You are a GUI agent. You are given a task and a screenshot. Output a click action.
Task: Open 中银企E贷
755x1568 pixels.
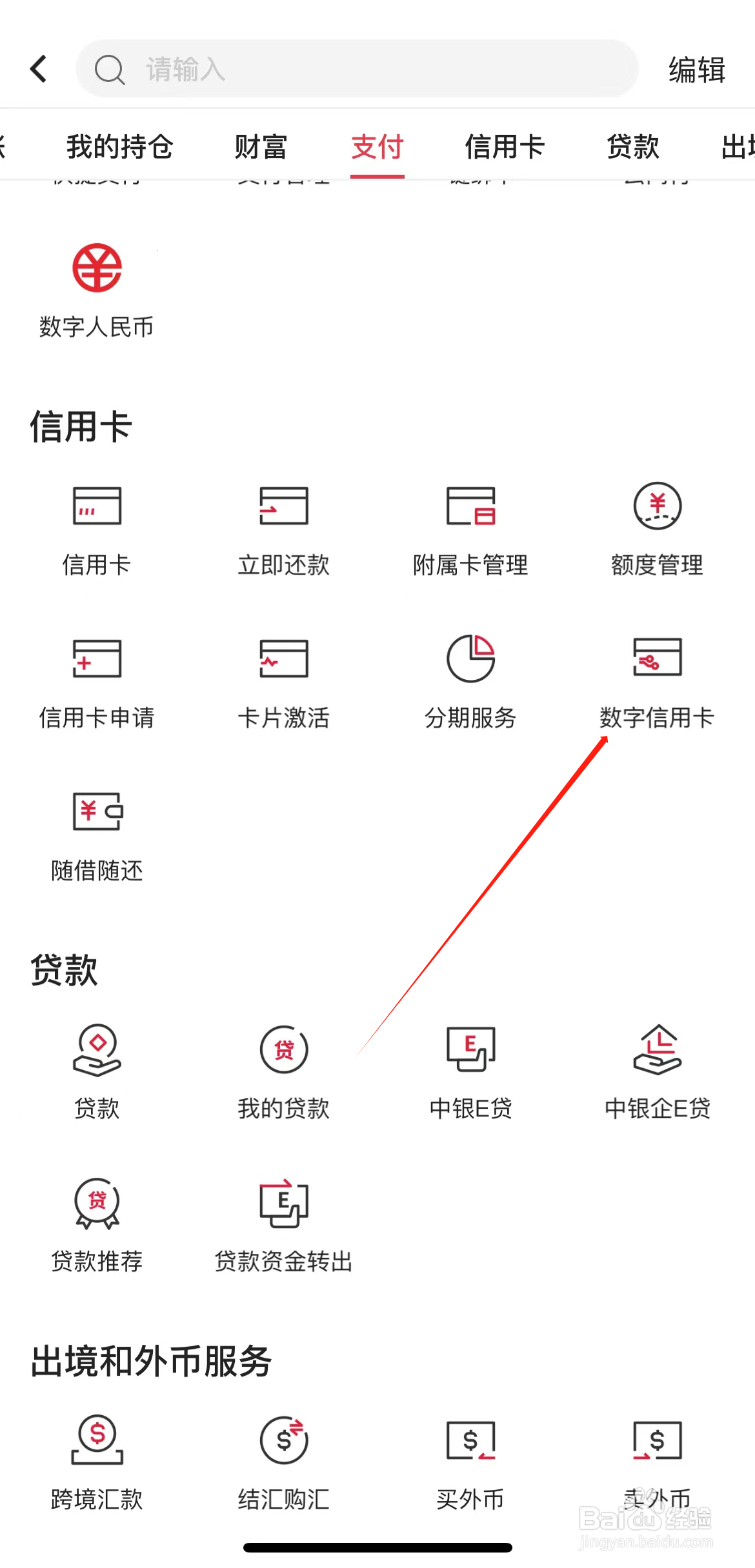click(658, 1051)
